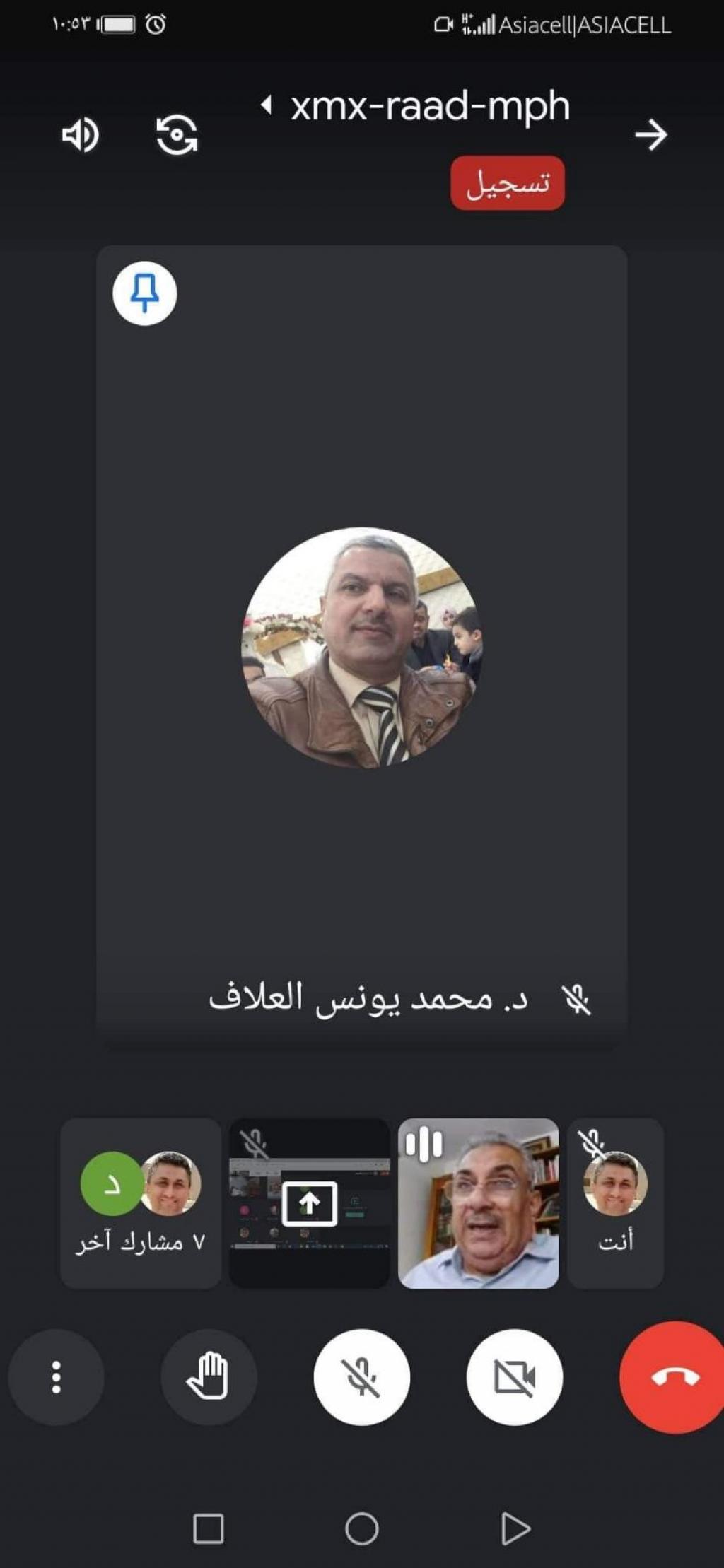Viewport: 724px width, 1568px height.
Task: View the shared screen presentation tile
Action: point(310,1203)
